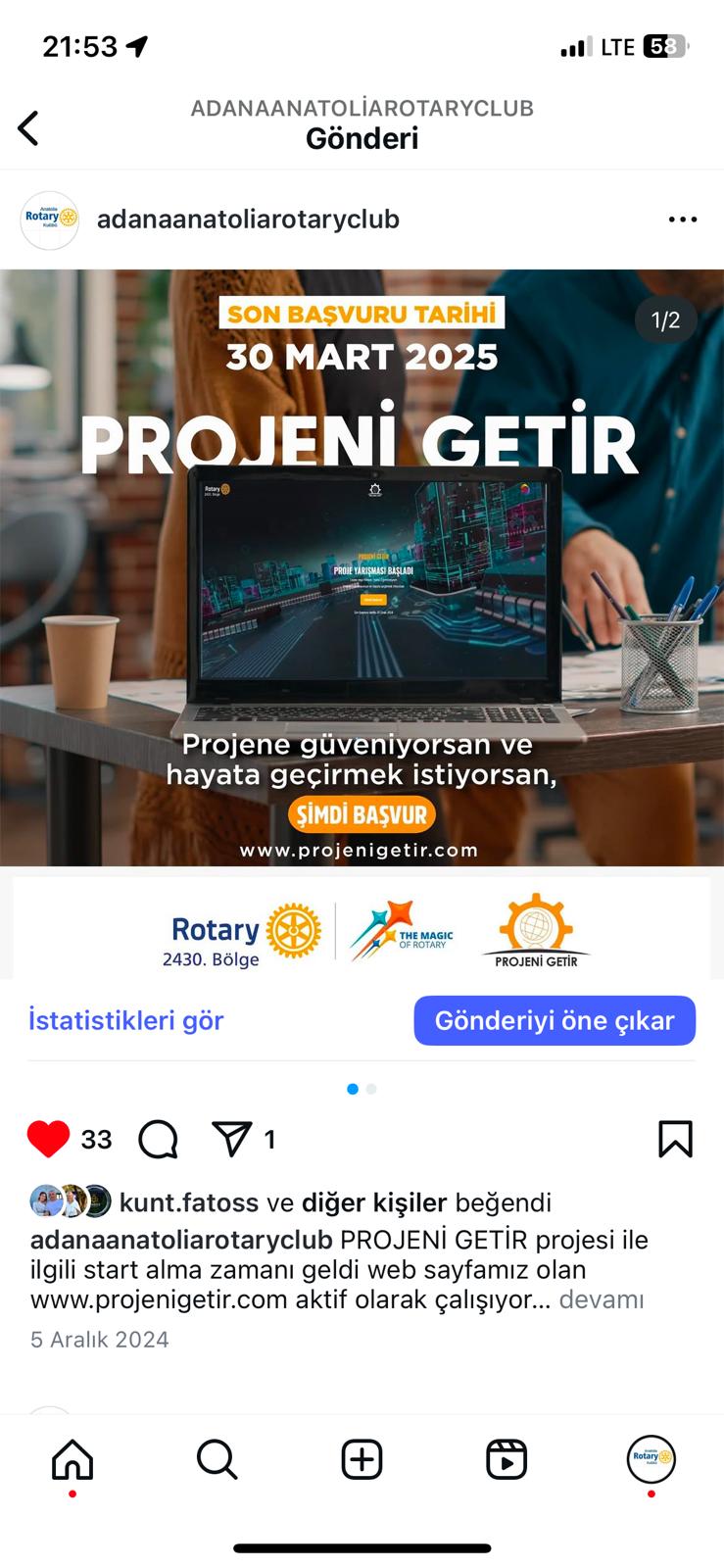The image size is (724, 1568).
Task: Open İstatistikleri gör insights link
Action: pyautogui.click(x=126, y=1020)
